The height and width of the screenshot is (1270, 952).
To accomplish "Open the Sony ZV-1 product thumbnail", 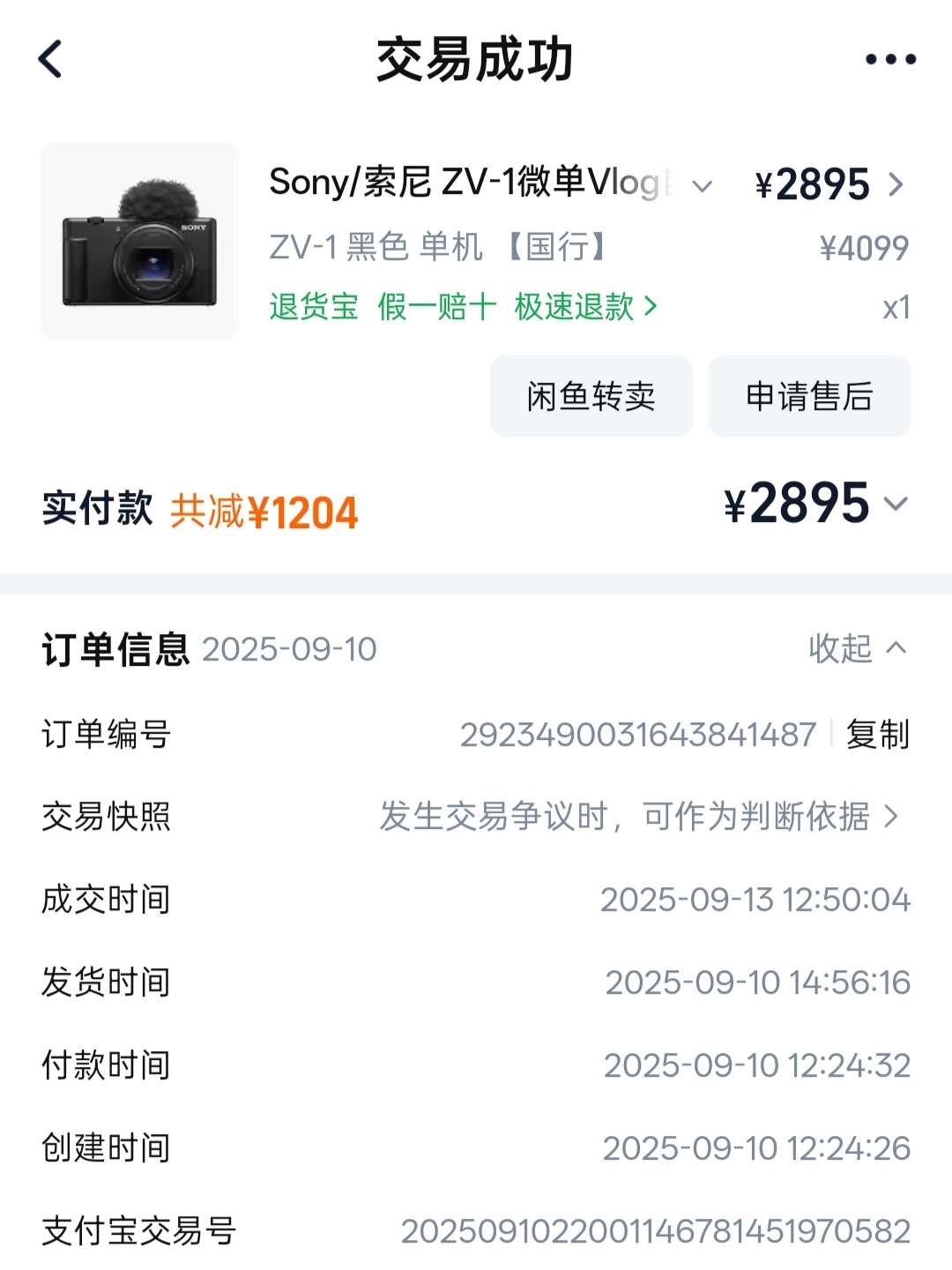I will 139,241.
